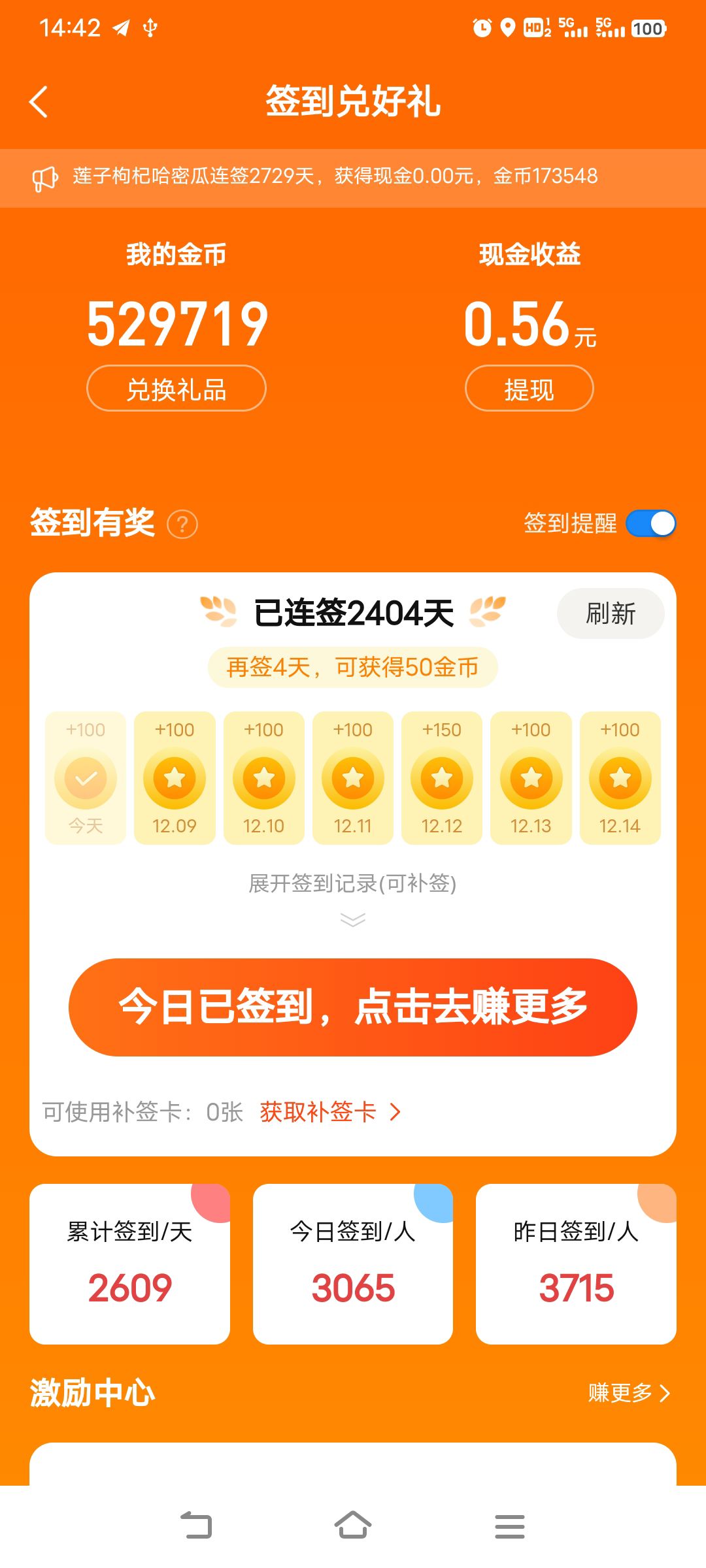Go back using the top-left arrow

[39, 102]
